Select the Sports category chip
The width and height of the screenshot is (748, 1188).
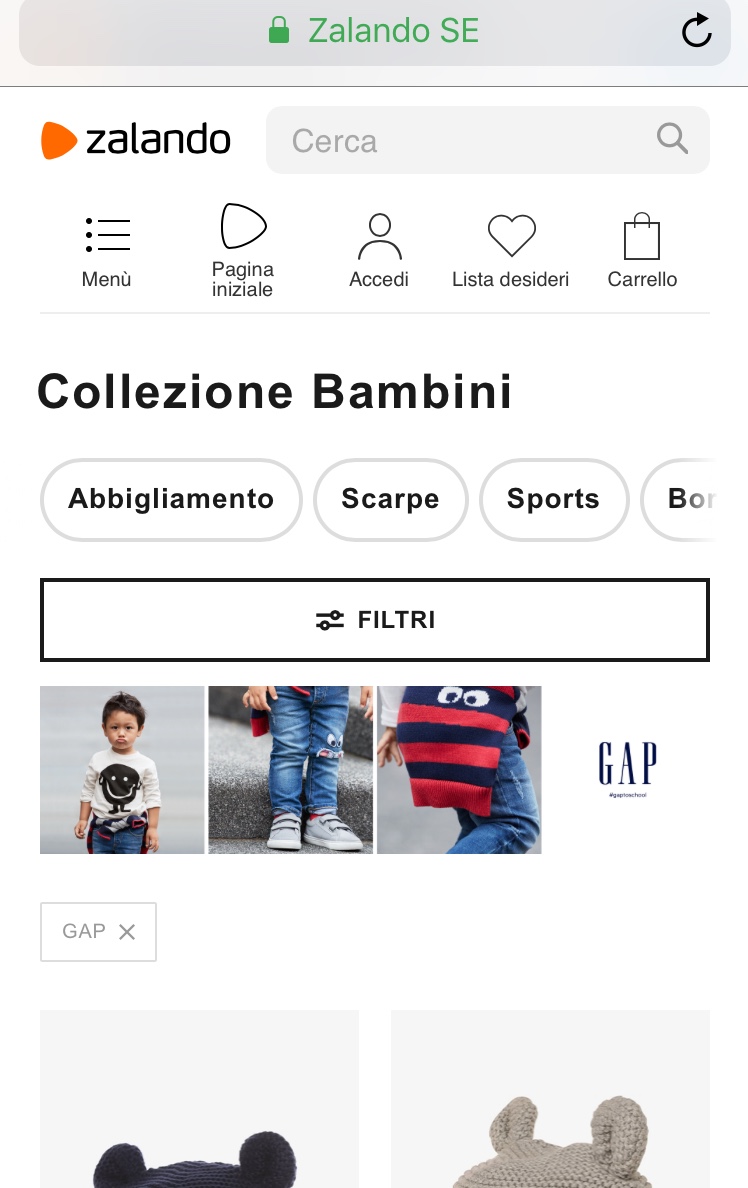[x=553, y=499]
